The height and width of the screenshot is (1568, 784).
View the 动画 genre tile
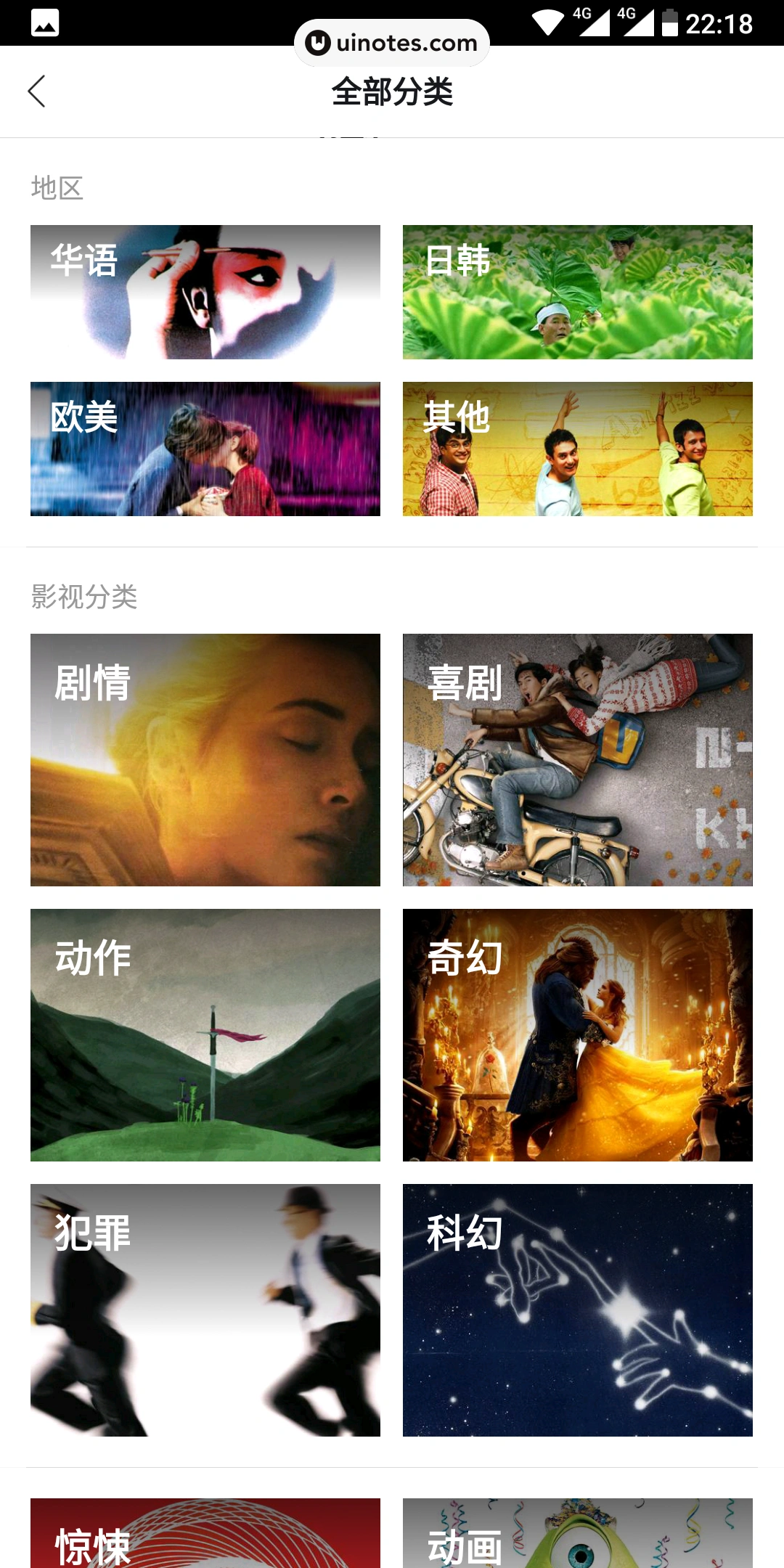tap(577, 1533)
